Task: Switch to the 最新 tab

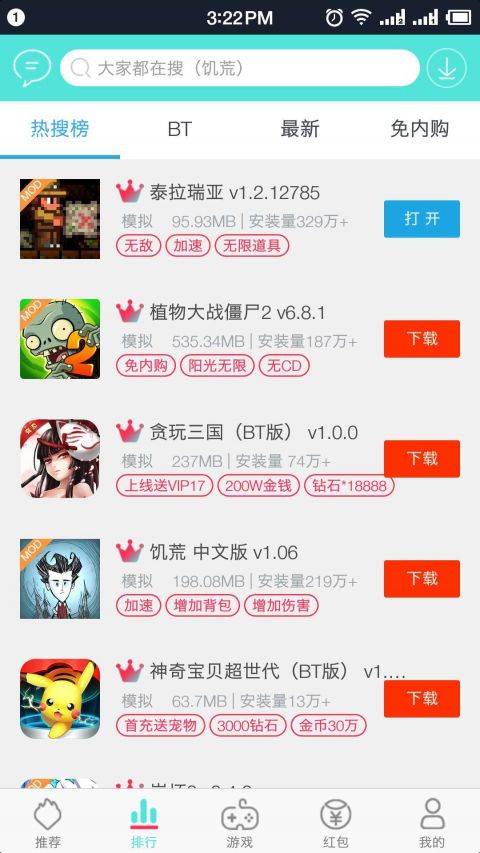Action: point(300,129)
